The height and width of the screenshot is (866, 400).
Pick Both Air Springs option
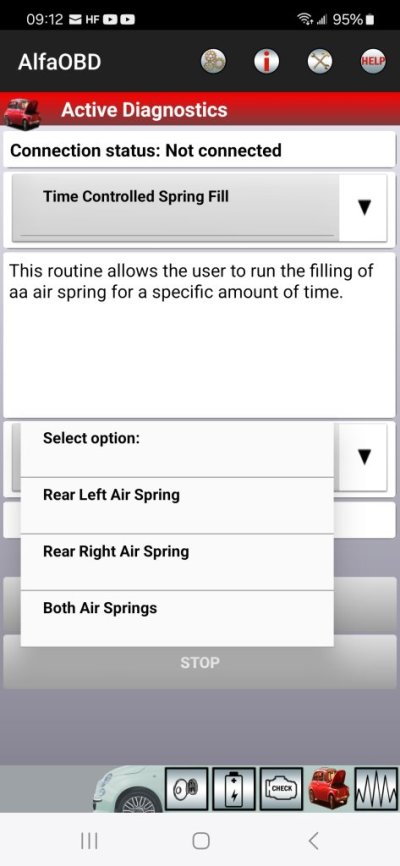click(177, 619)
